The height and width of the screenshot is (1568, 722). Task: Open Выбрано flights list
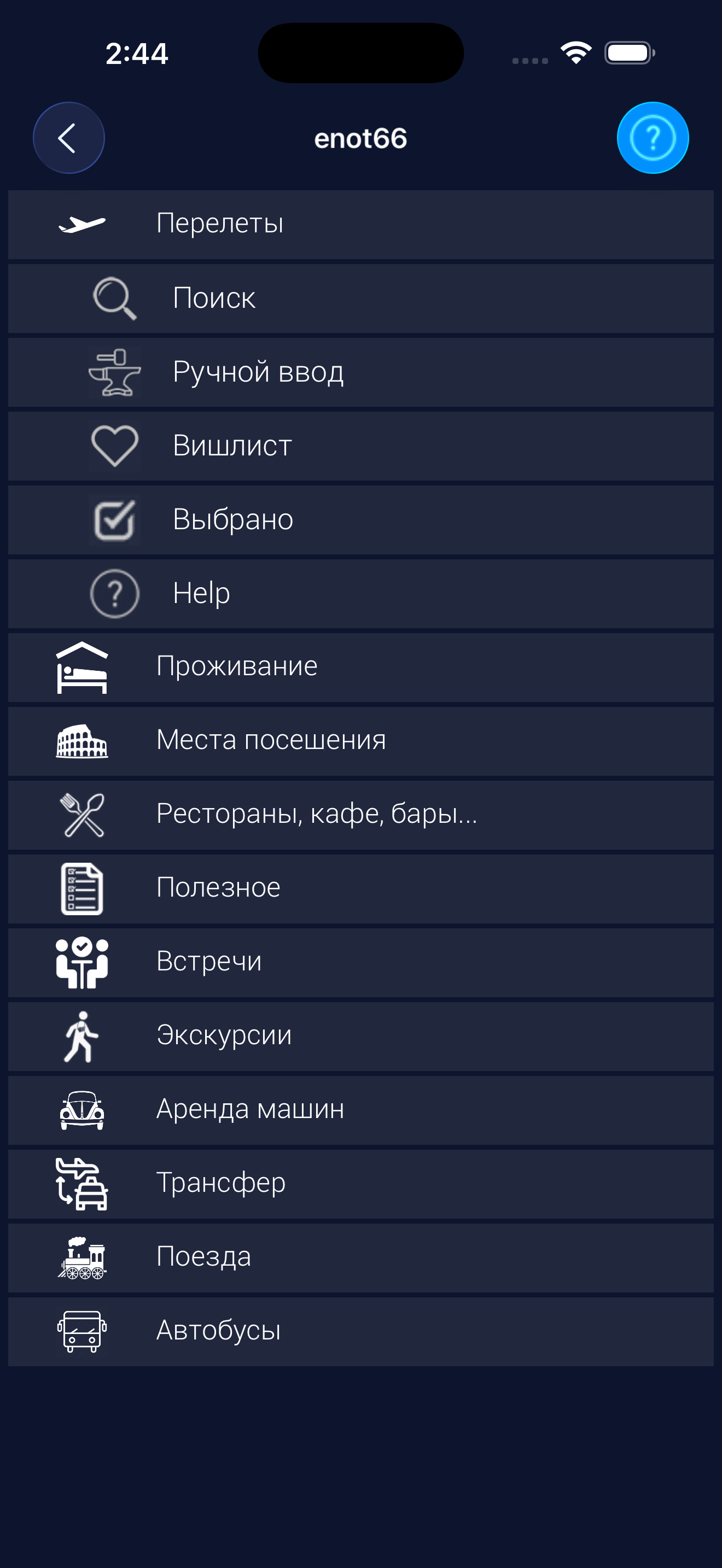(x=360, y=520)
